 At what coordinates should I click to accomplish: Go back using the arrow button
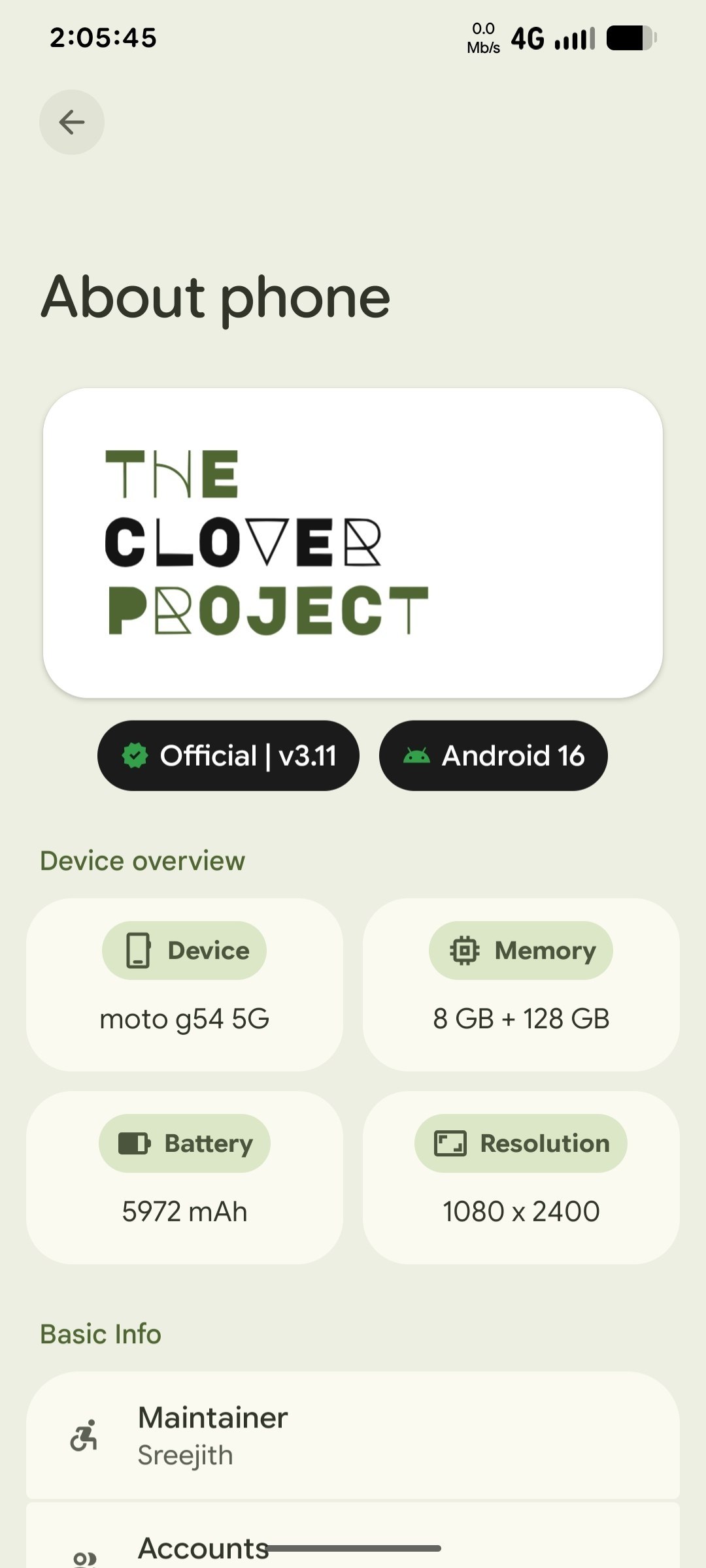72,122
